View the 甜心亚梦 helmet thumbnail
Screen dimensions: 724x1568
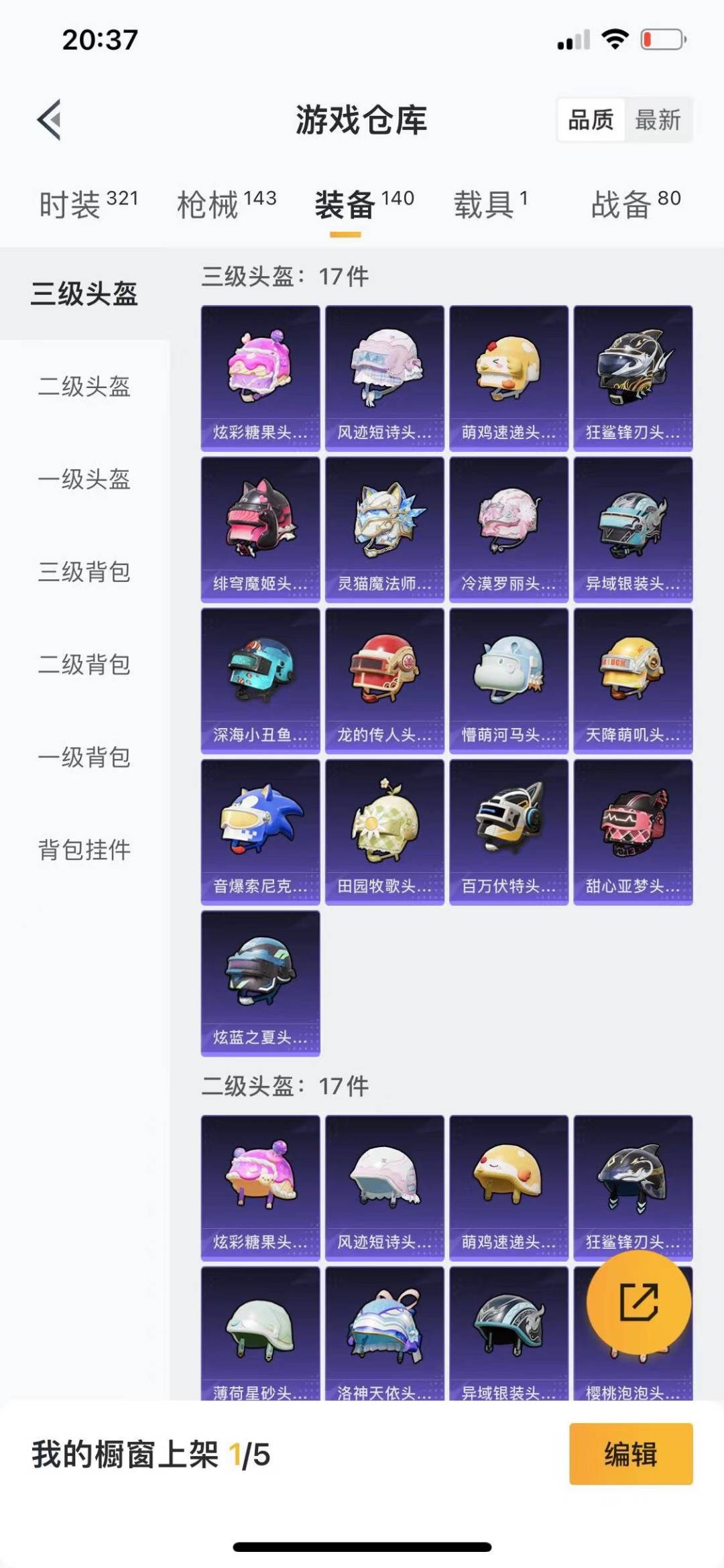click(633, 831)
